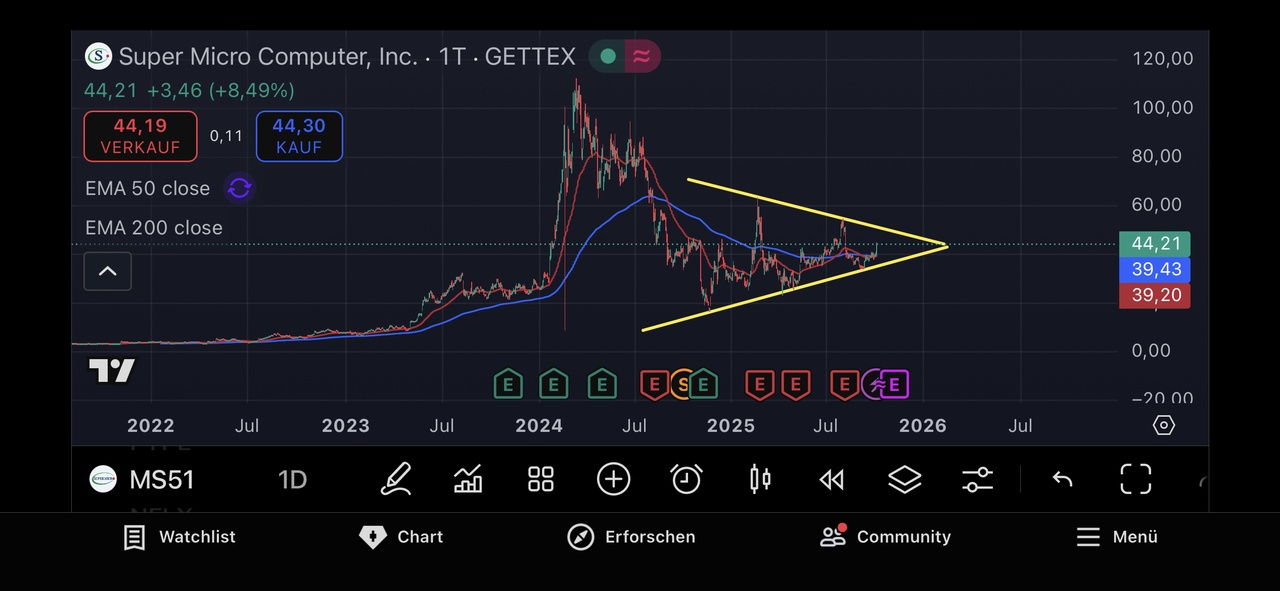Collapse the indicator legend with the chevron
Image resolution: width=1280 pixels, height=591 pixels.
[107, 271]
